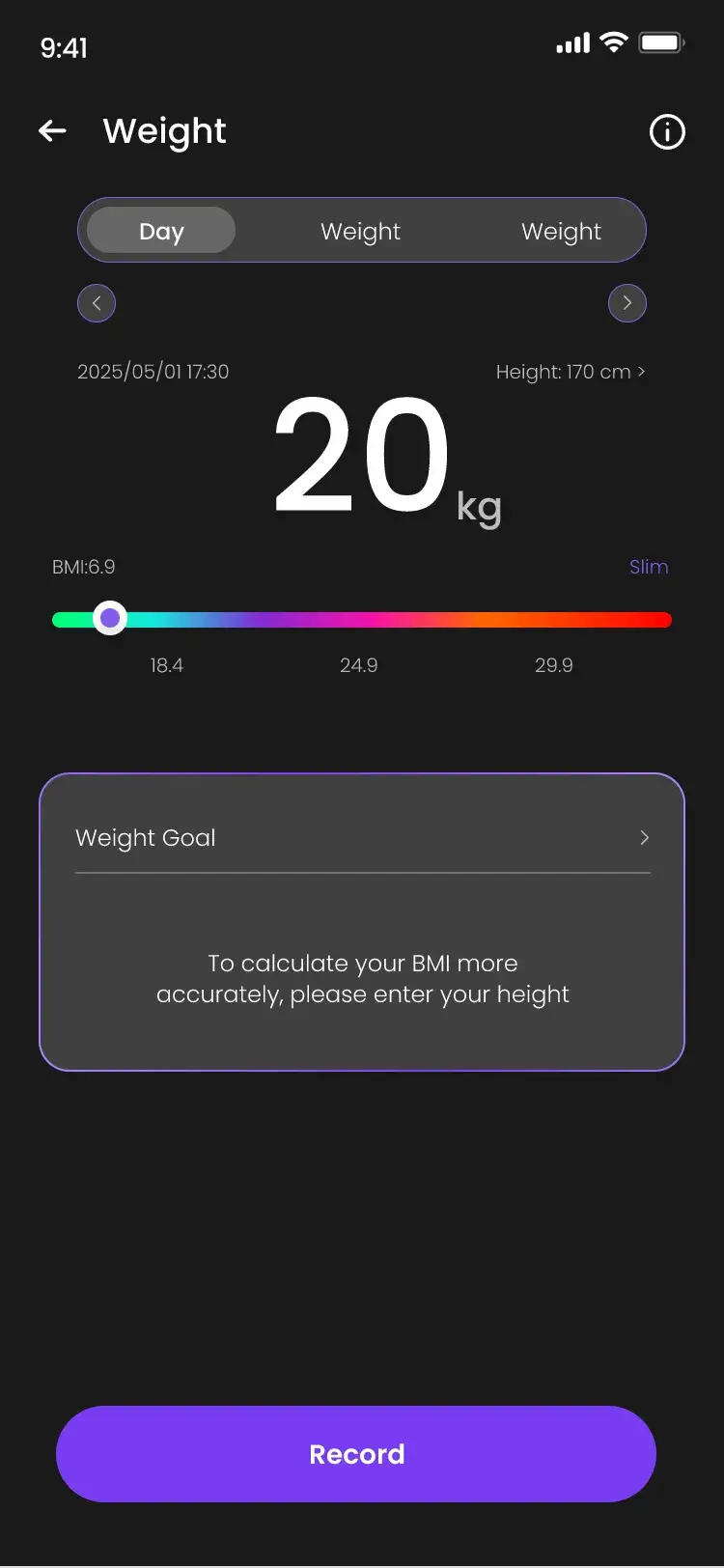This screenshot has height=1568, width=724.
Task: Edit the Height: 170 cm setting
Action: pos(571,372)
